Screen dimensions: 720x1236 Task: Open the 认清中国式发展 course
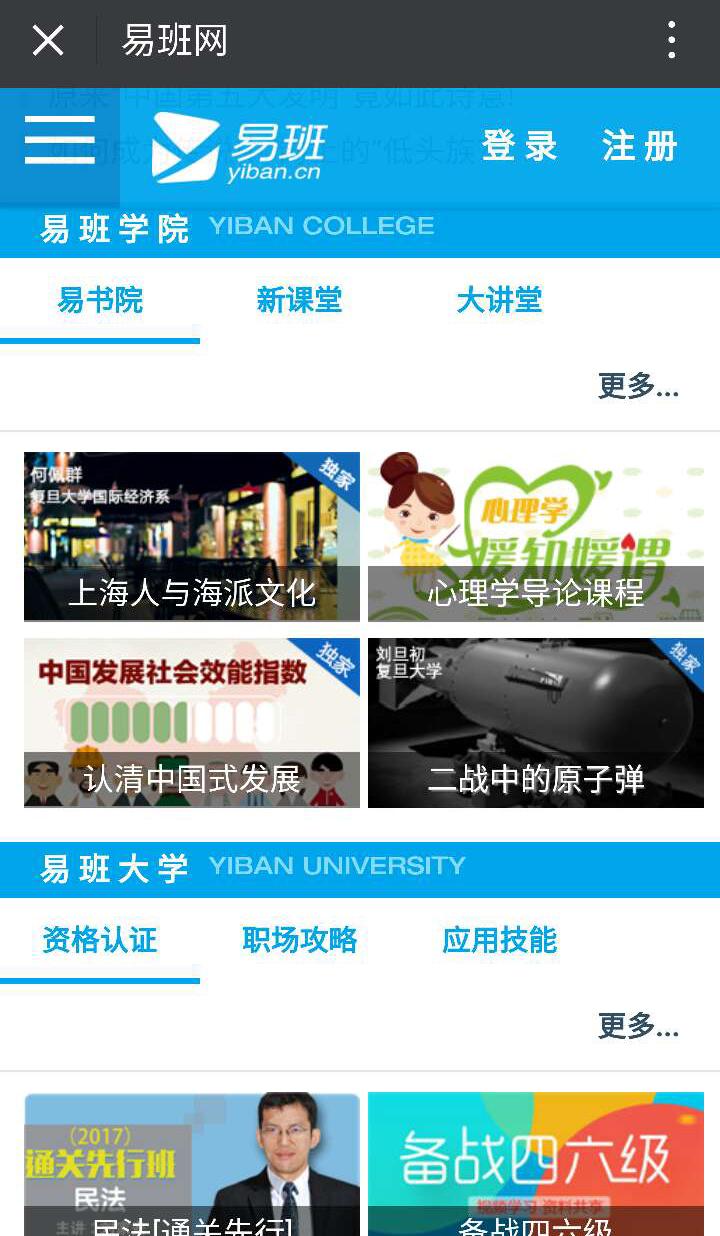click(192, 723)
